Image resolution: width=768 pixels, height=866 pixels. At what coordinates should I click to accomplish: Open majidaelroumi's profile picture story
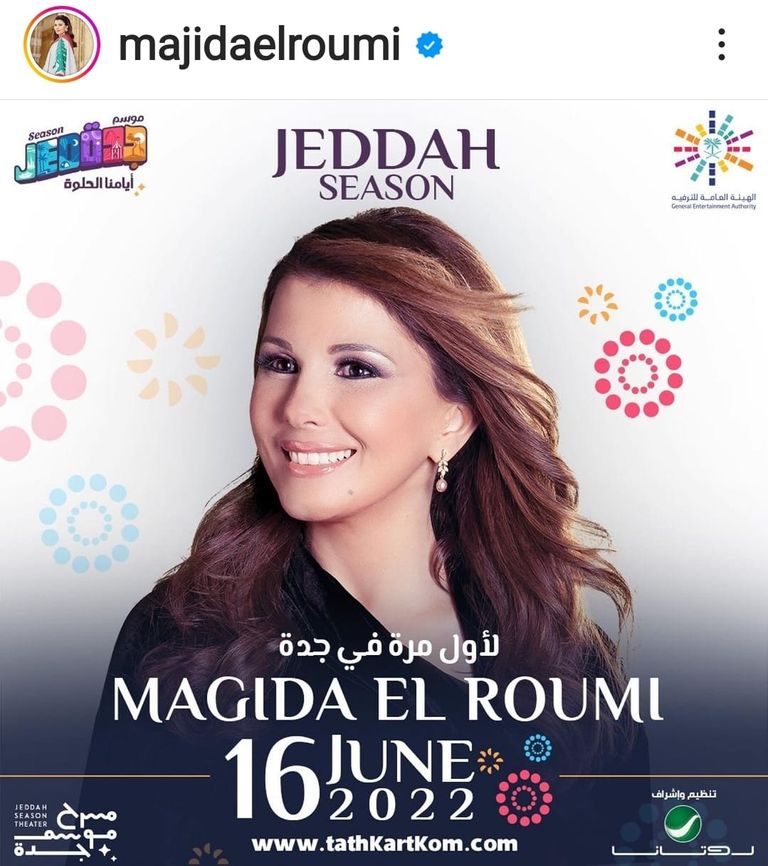click(x=62, y=45)
